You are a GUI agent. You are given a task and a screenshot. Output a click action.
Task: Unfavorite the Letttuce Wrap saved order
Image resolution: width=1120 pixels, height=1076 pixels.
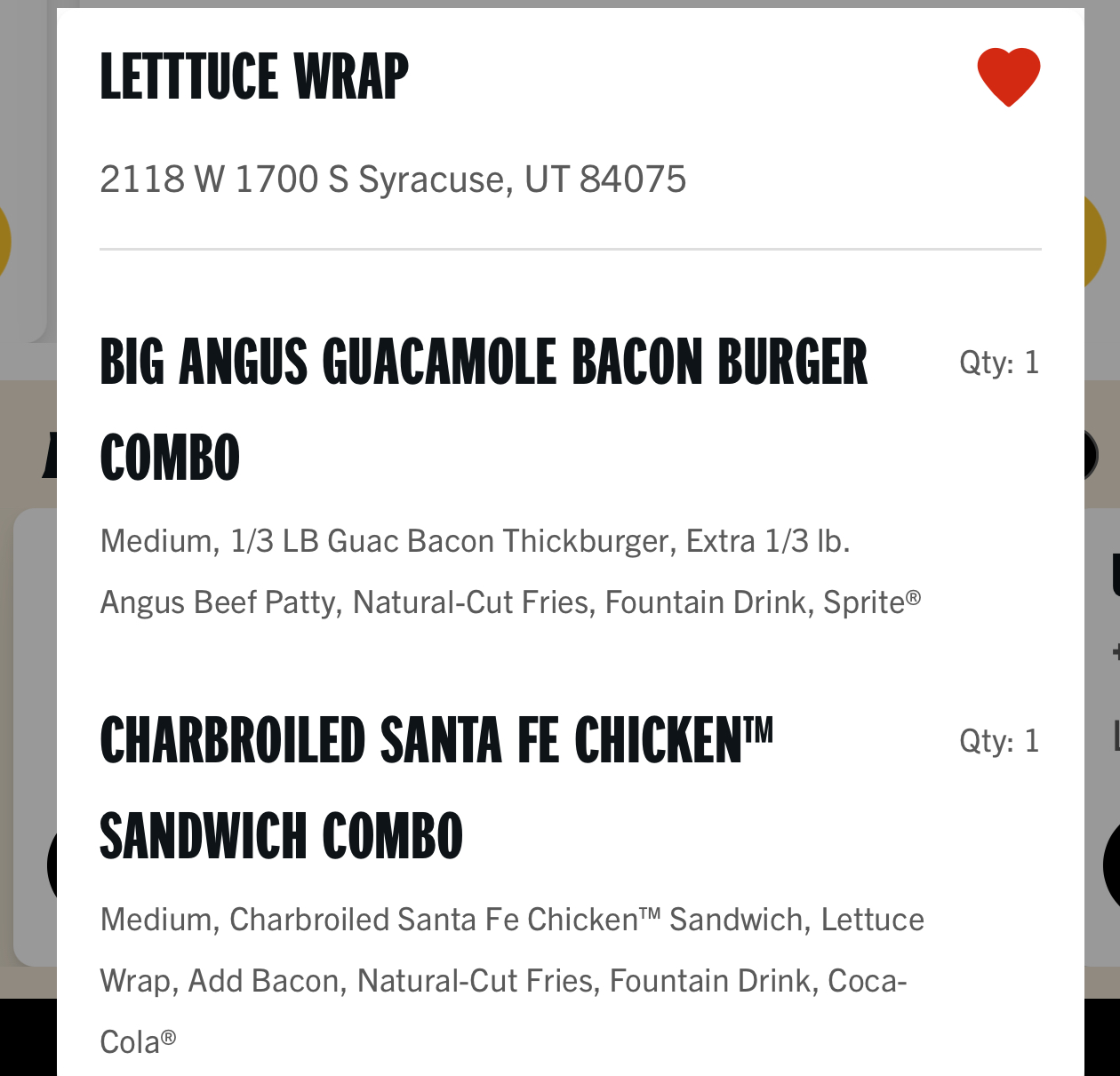coord(1008,76)
